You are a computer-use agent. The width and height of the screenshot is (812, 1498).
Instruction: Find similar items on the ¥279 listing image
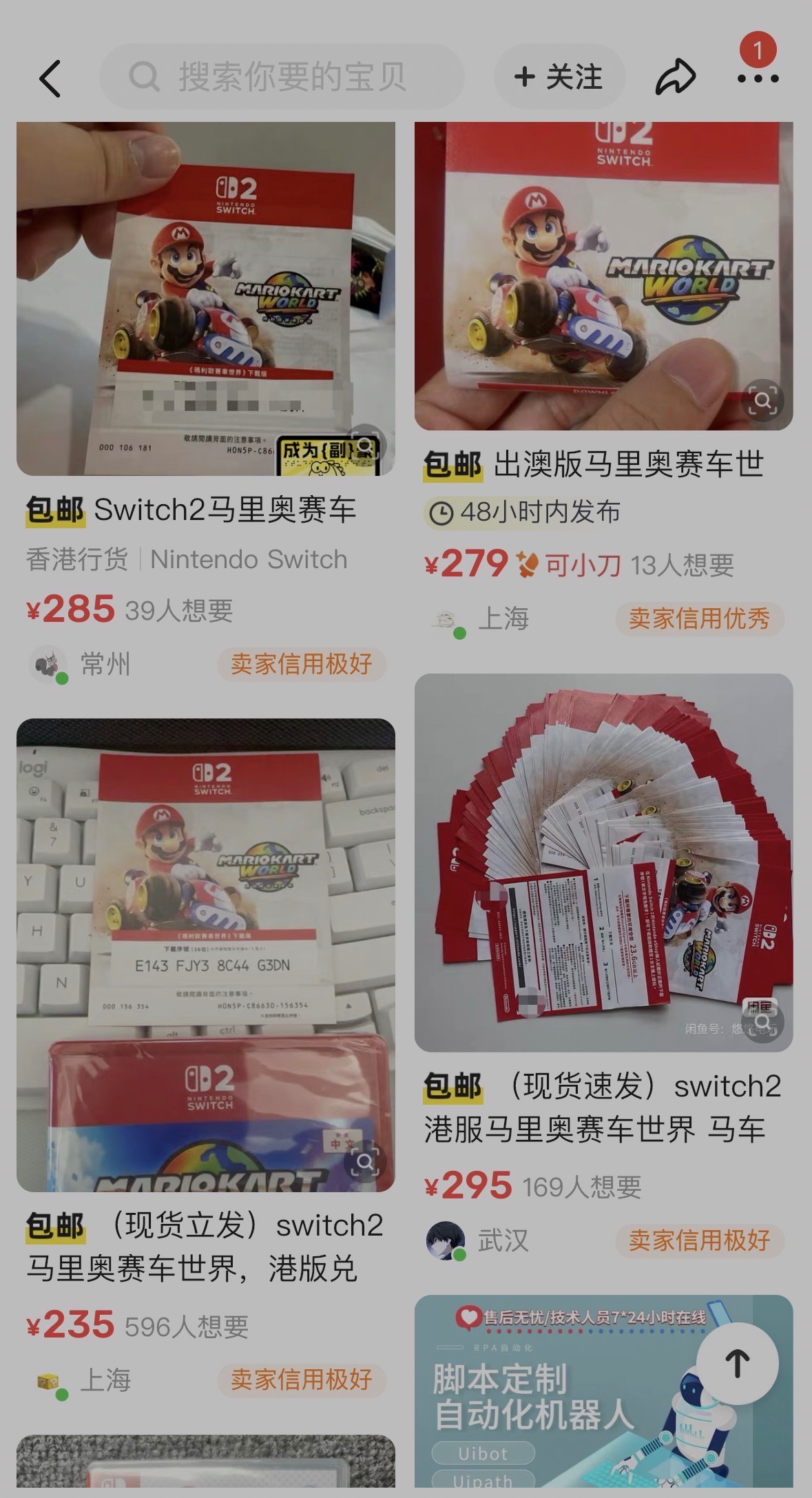(762, 400)
